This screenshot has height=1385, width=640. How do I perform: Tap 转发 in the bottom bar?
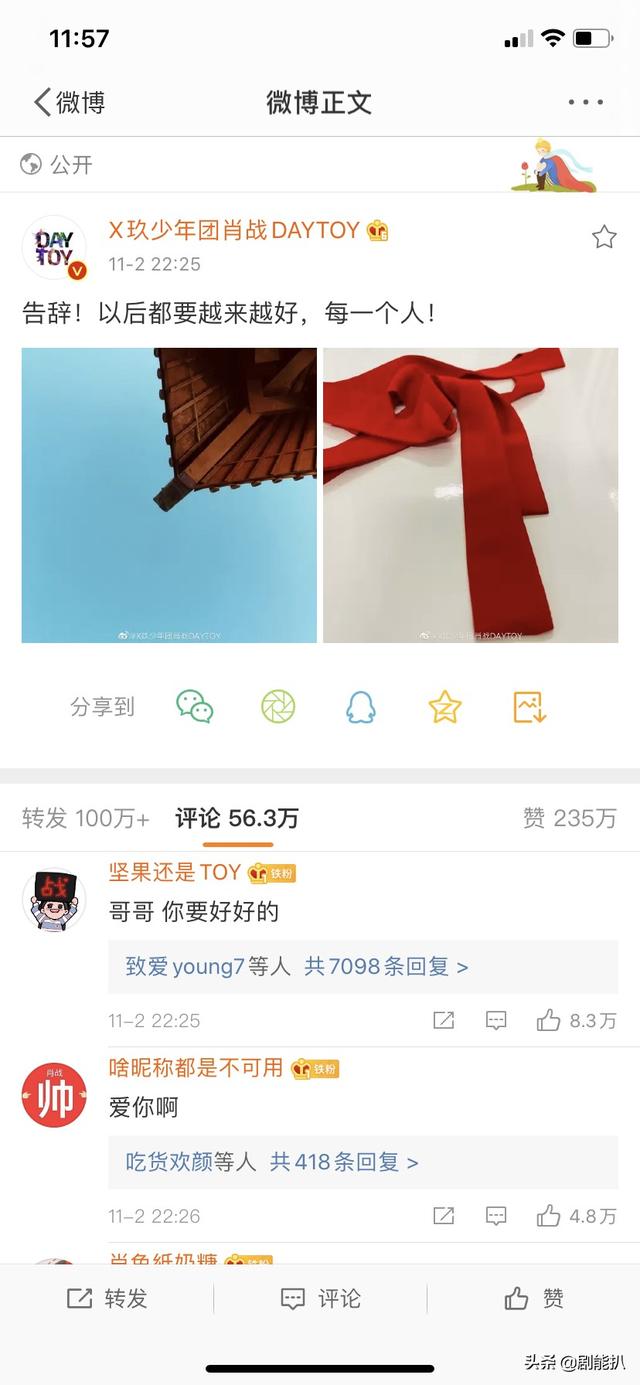[107, 1298]
